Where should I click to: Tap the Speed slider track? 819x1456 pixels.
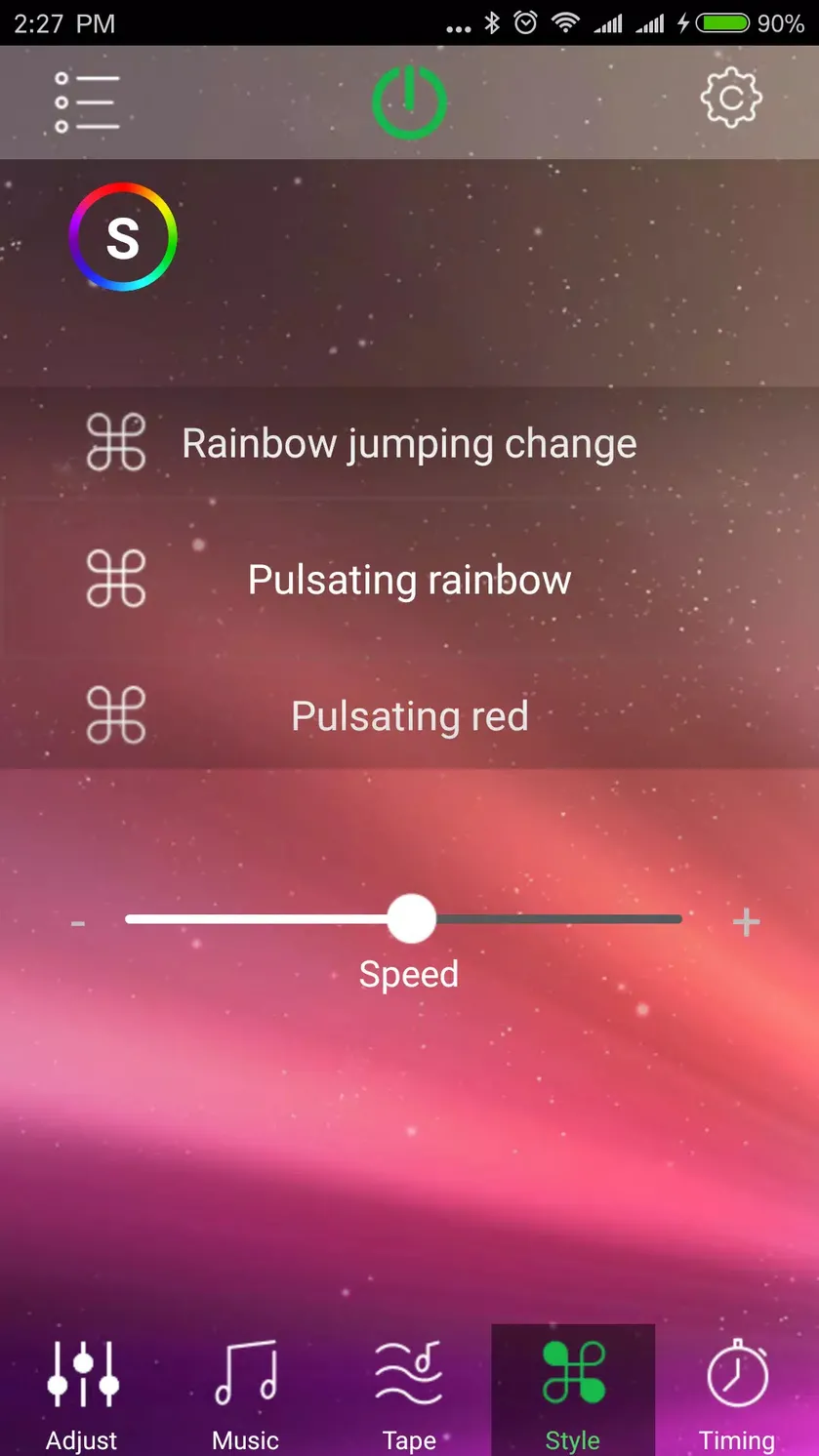(403, 919)
